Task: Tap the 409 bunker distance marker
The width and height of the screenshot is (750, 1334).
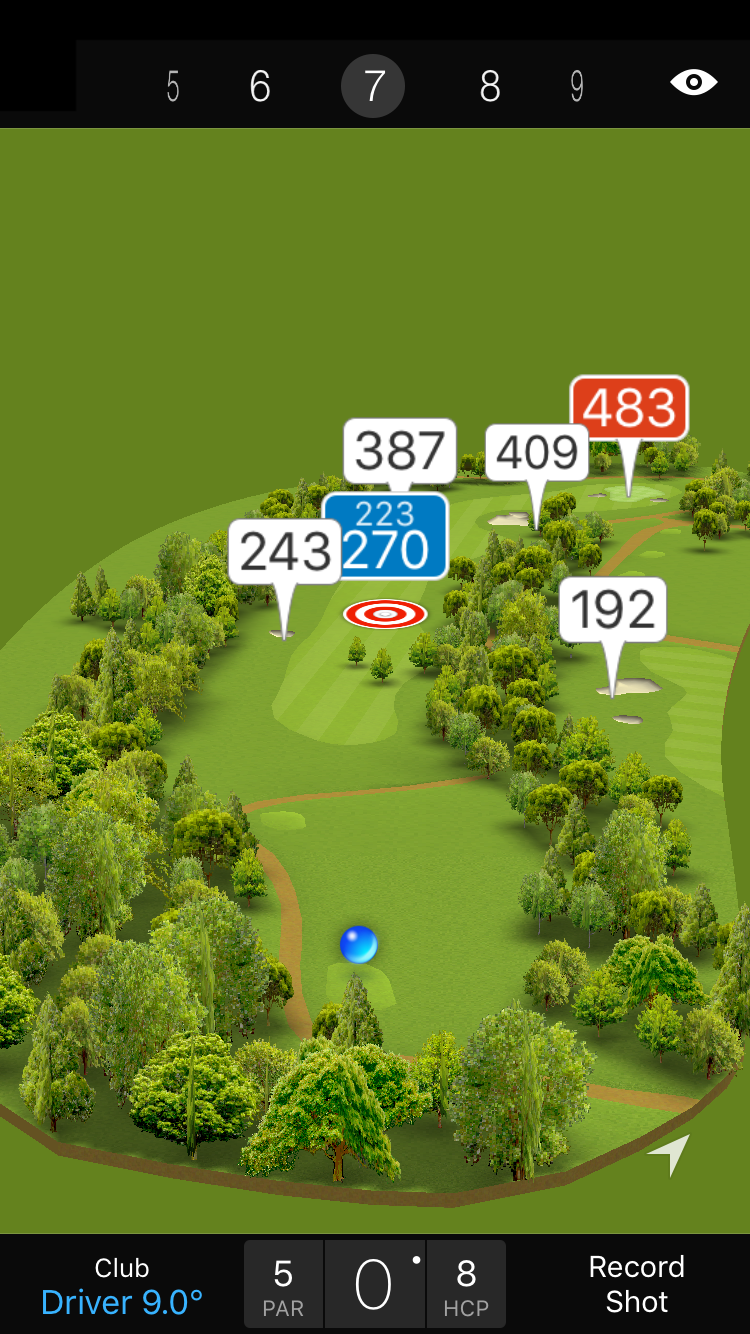Action: coord(537,452)
